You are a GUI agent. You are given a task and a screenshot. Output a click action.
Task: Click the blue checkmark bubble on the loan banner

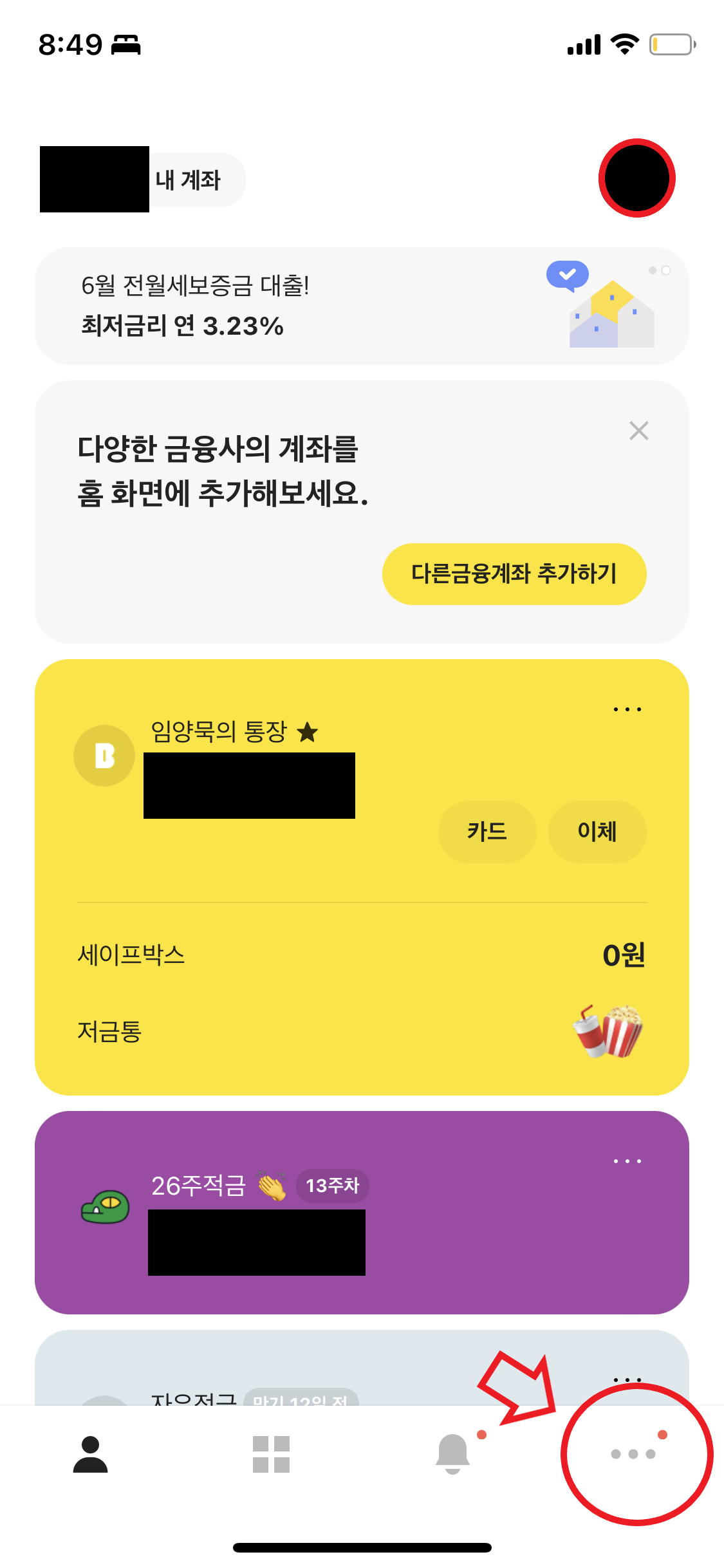tap(566, 274)
